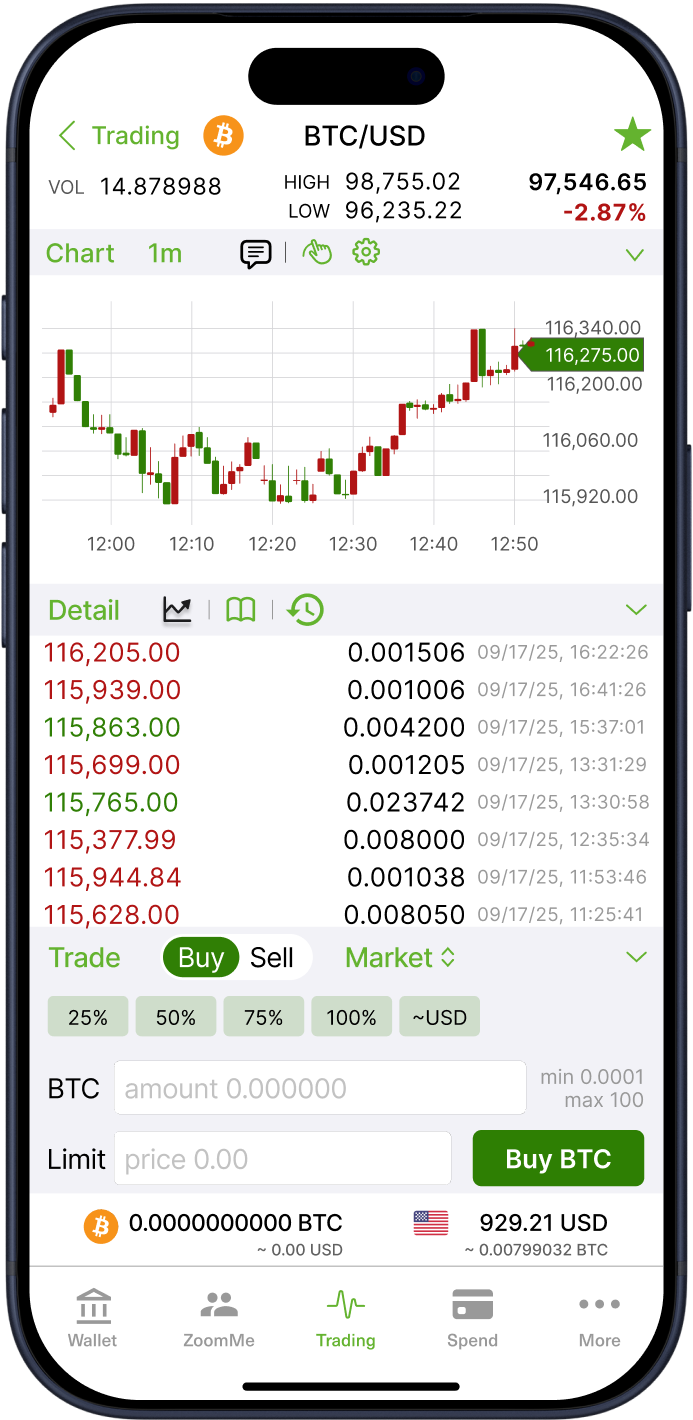Open chart settings gear
This screenshot has height=1420, width=693.
click(366, 252)
